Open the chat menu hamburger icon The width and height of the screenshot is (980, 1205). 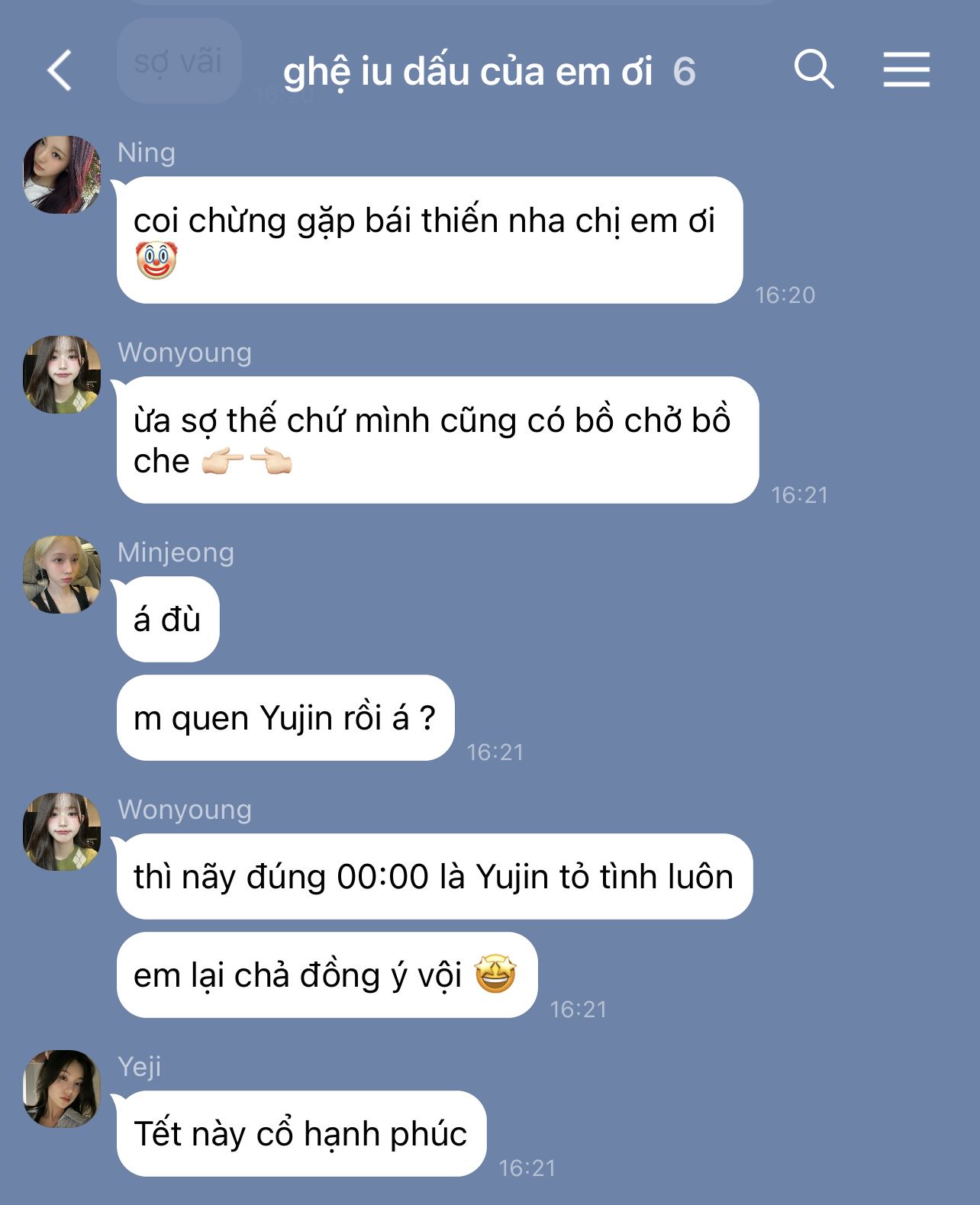[906, 70]
